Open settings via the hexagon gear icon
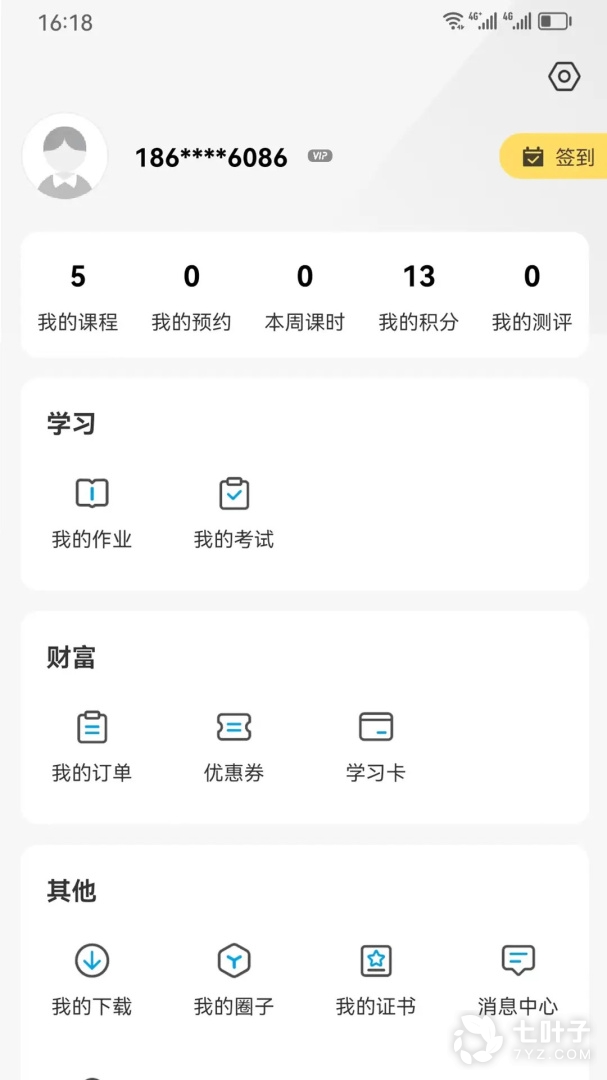Viewport: 607px width, 1080px height. pos(564,77)
